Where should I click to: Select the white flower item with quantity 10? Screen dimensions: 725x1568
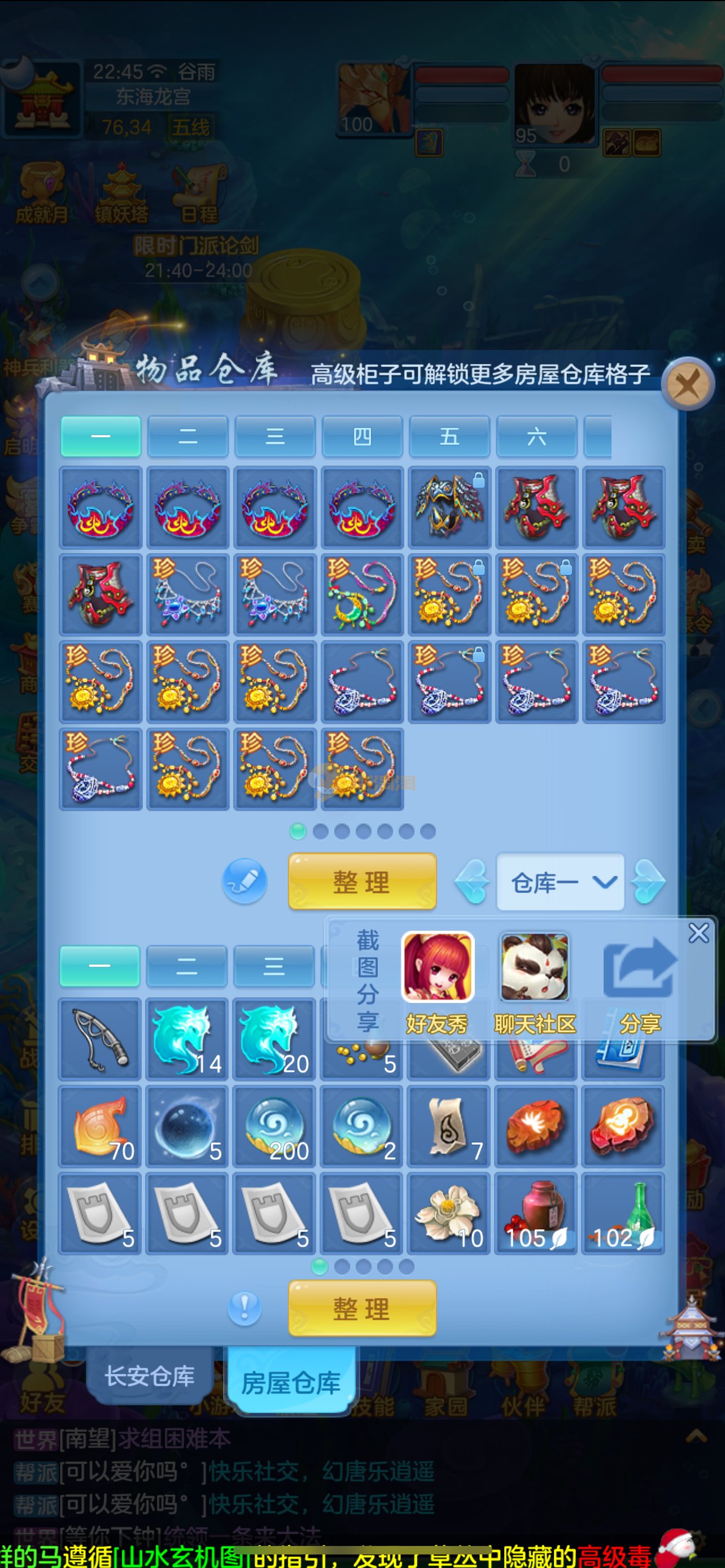(449, 1214)
